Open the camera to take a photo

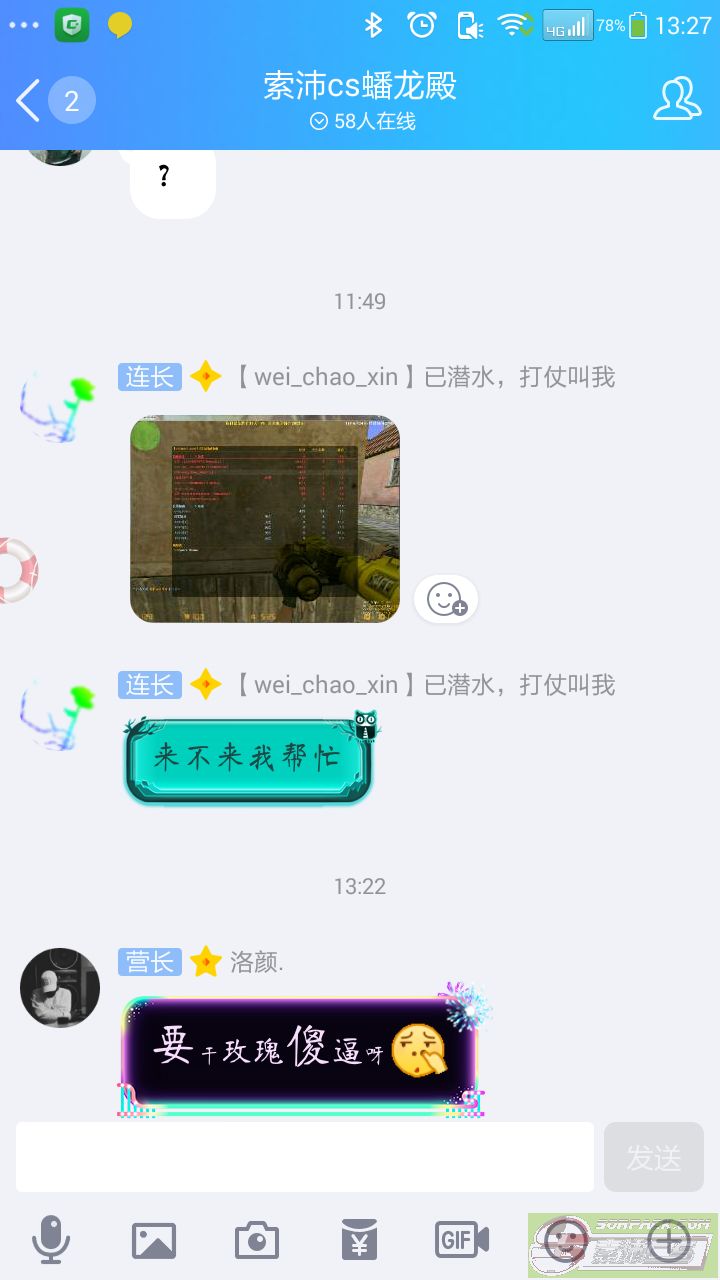pos(257,1241)
